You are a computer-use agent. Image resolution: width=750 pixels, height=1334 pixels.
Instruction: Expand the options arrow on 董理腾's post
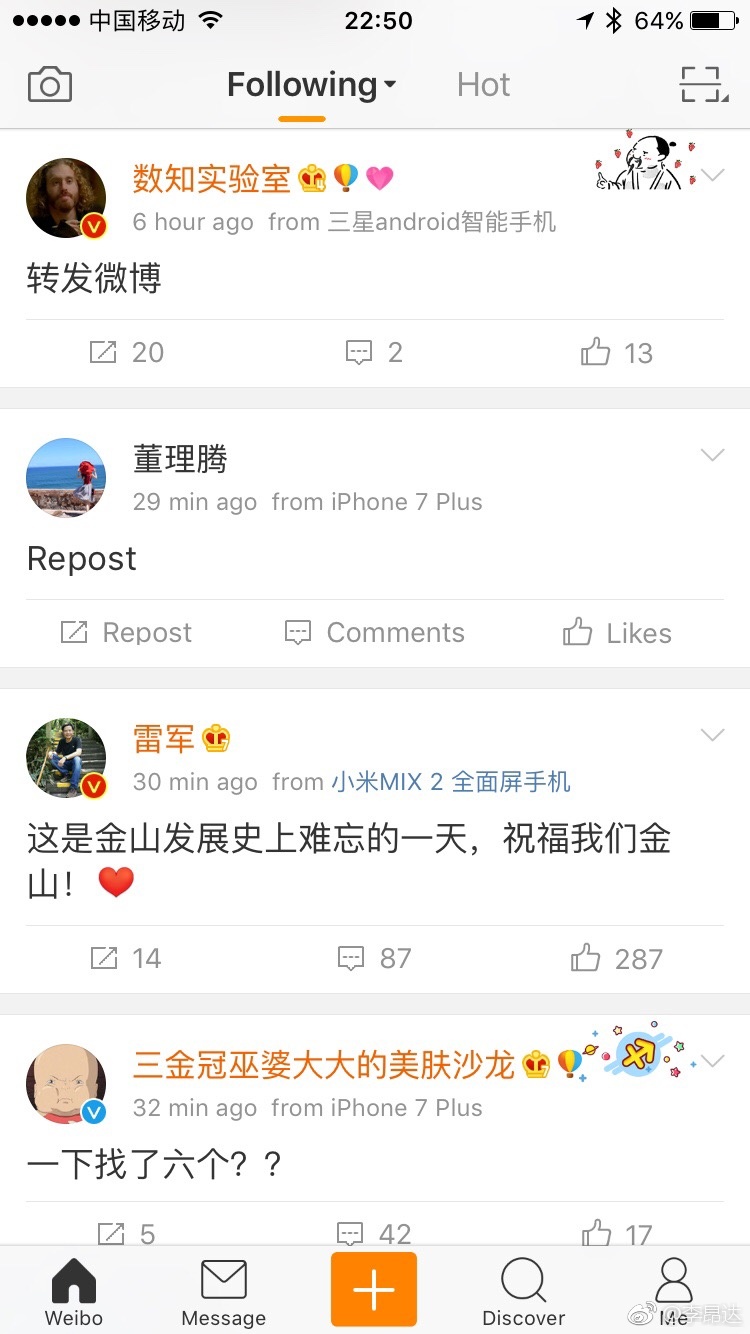(x=712, y=456)
